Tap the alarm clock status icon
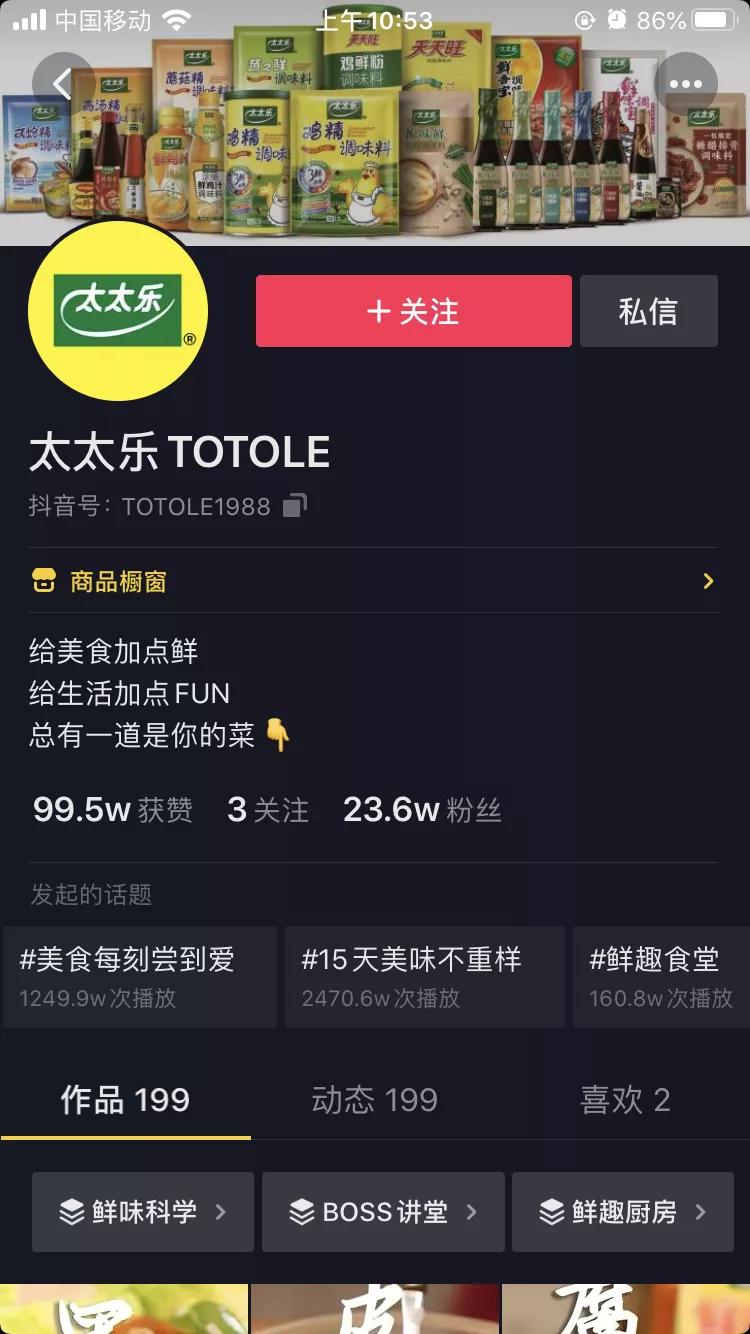The height and width of the screenshot is (1334, 750). [x=617, y=19]
